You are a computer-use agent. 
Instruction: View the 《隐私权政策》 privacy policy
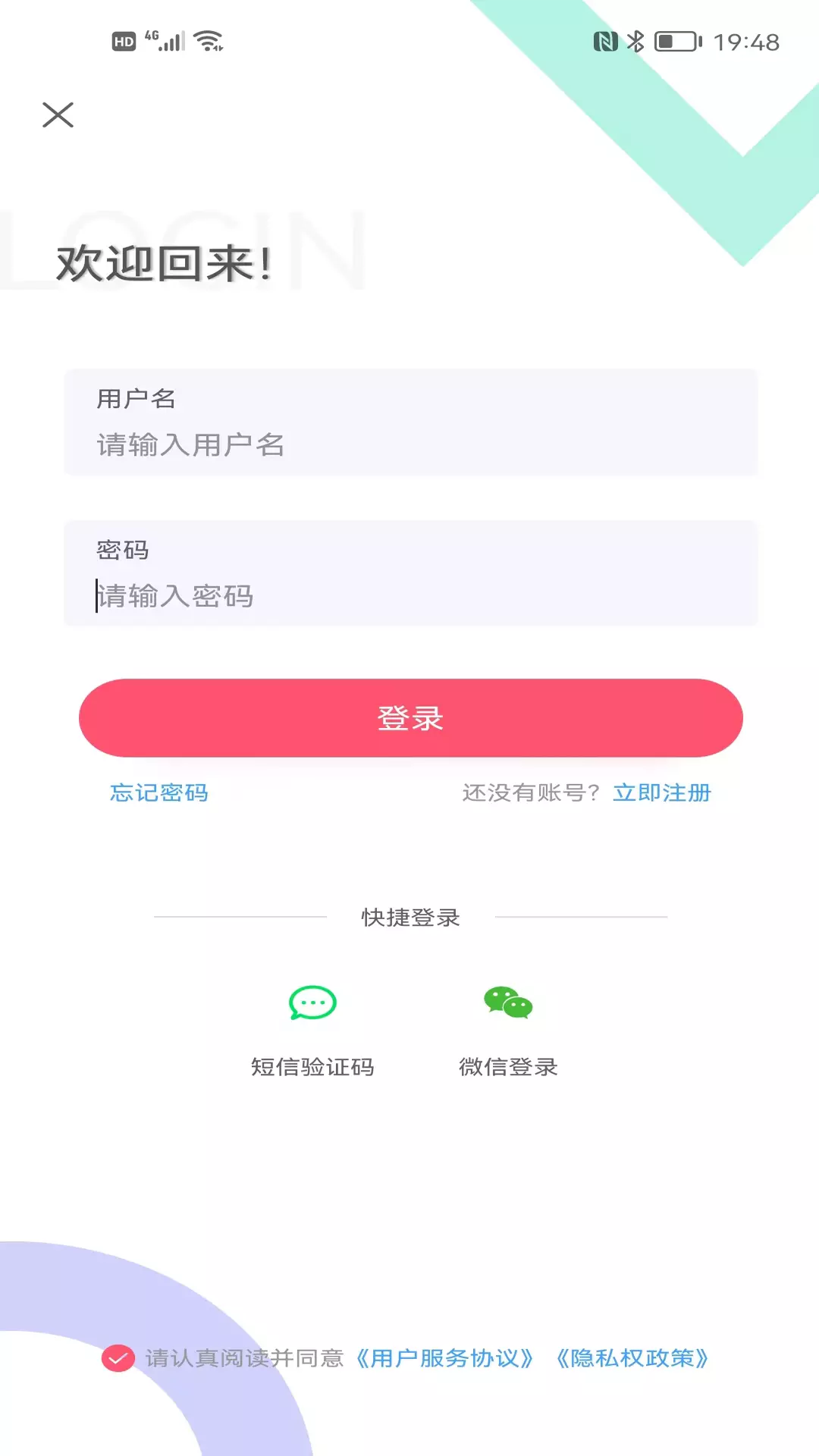(632, 1358)
